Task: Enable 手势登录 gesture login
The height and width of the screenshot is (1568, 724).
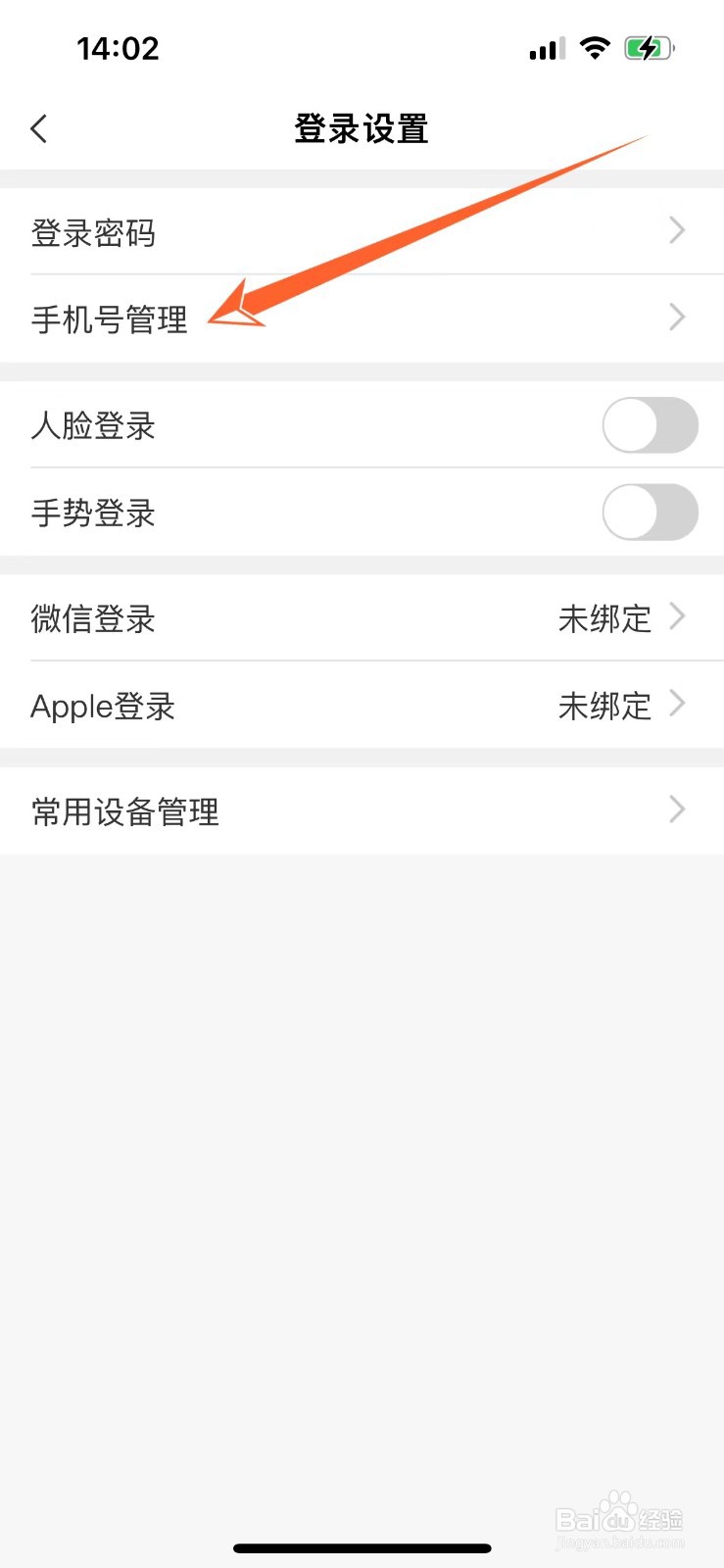Action: [650, 513]
